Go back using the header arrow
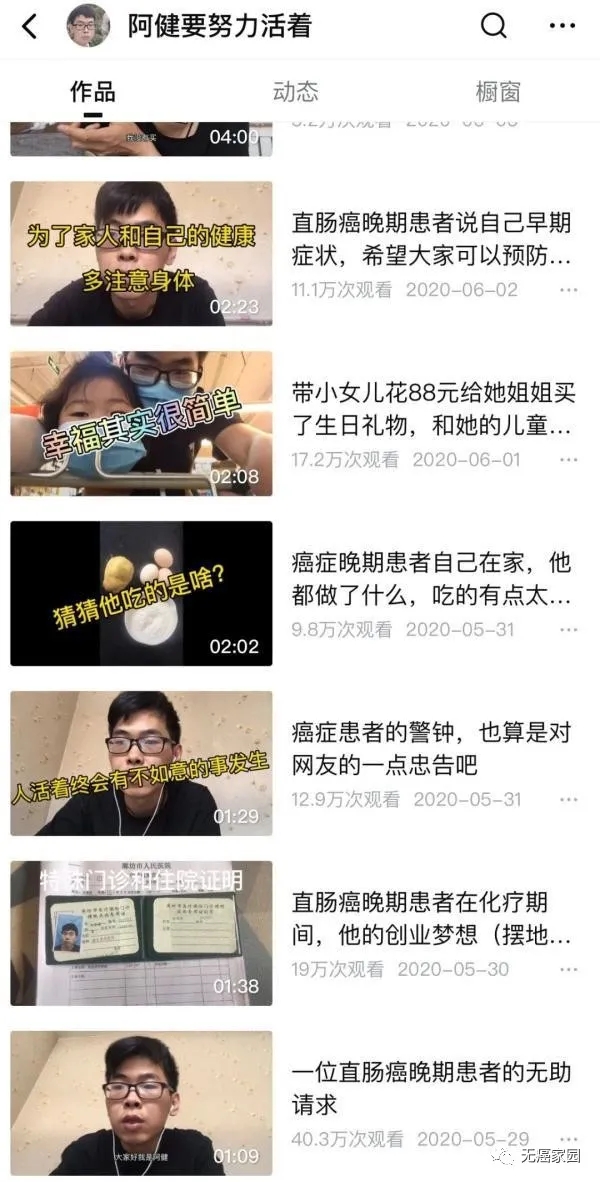 click(x=29, y=27)
